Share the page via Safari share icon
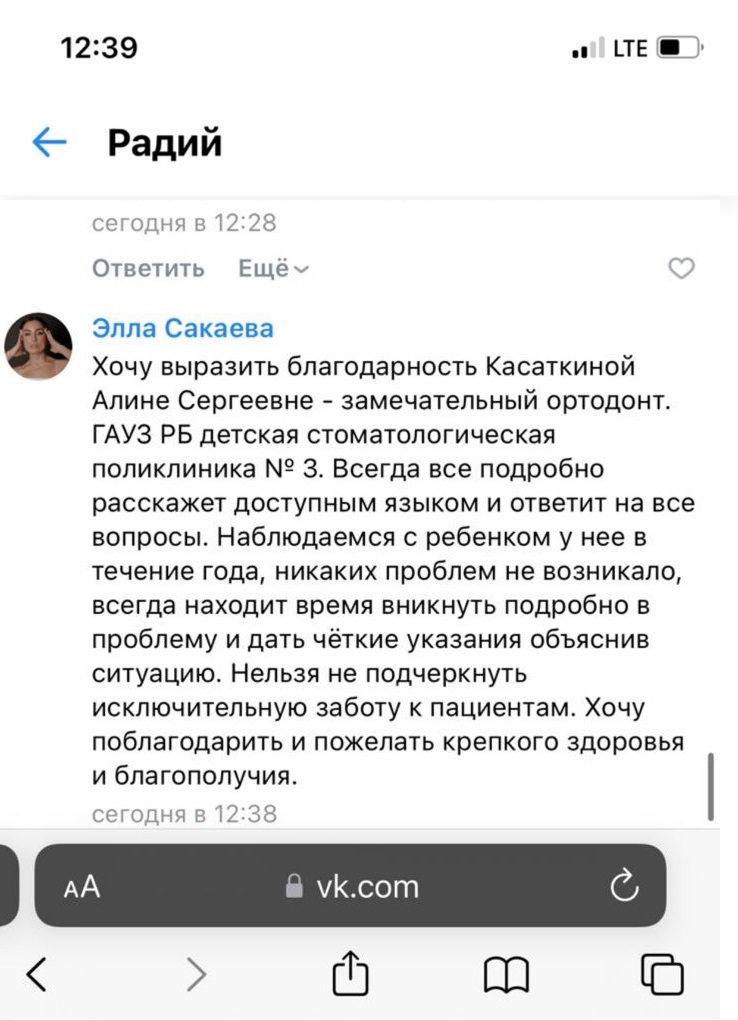This screenshot has width=738, height=1020. (x=350, y=971)
